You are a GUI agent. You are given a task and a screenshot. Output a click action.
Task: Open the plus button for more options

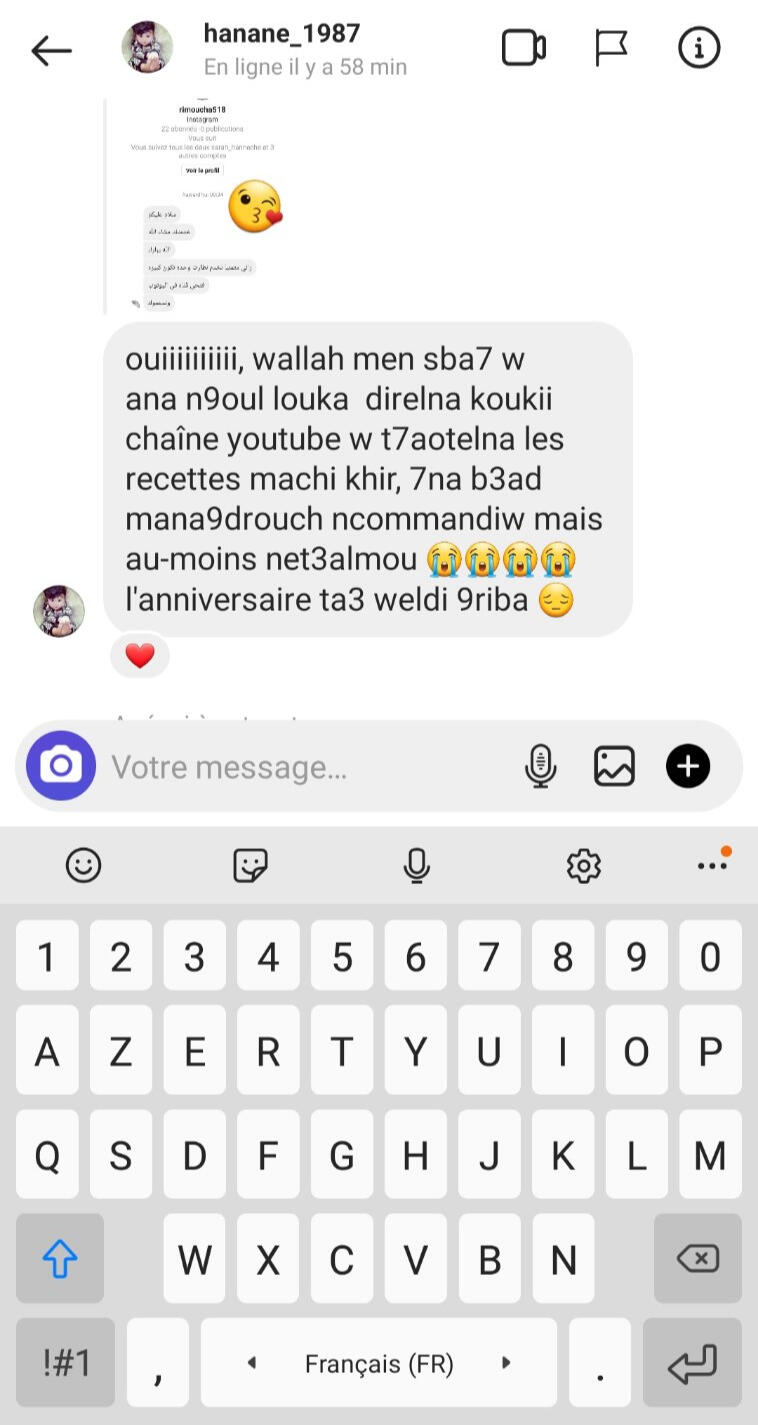(x=688, y=767)
